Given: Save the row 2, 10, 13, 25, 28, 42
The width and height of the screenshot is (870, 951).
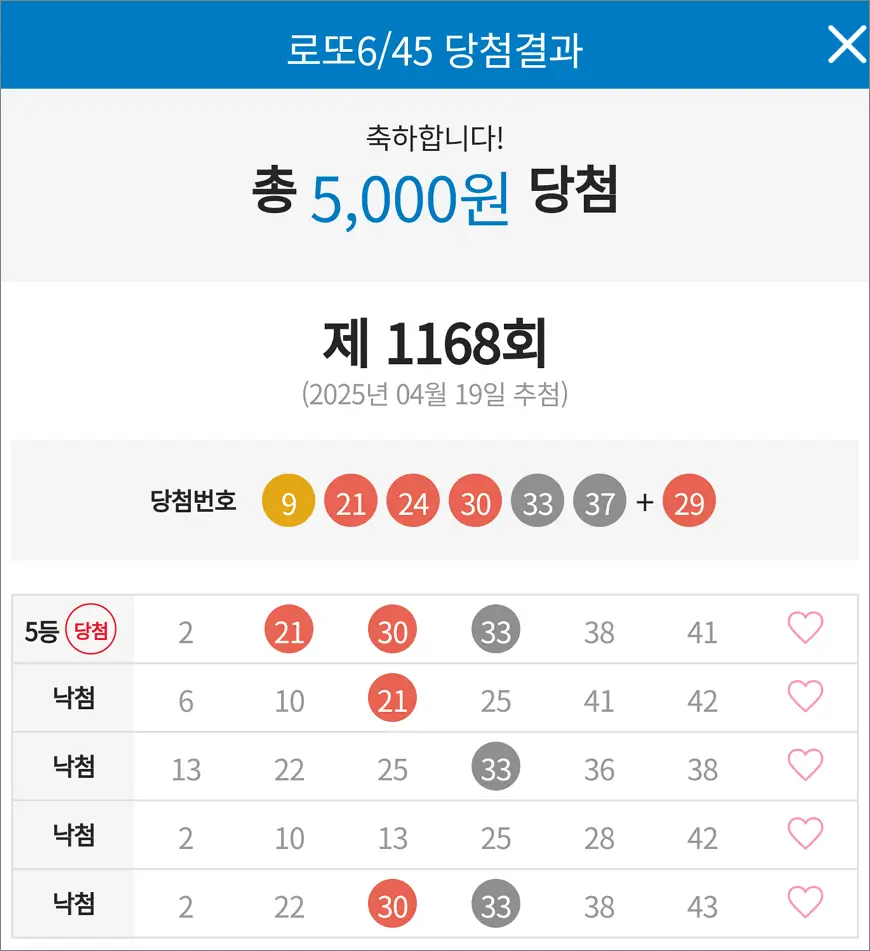Looking at the screenshot, I should [805, 833].
